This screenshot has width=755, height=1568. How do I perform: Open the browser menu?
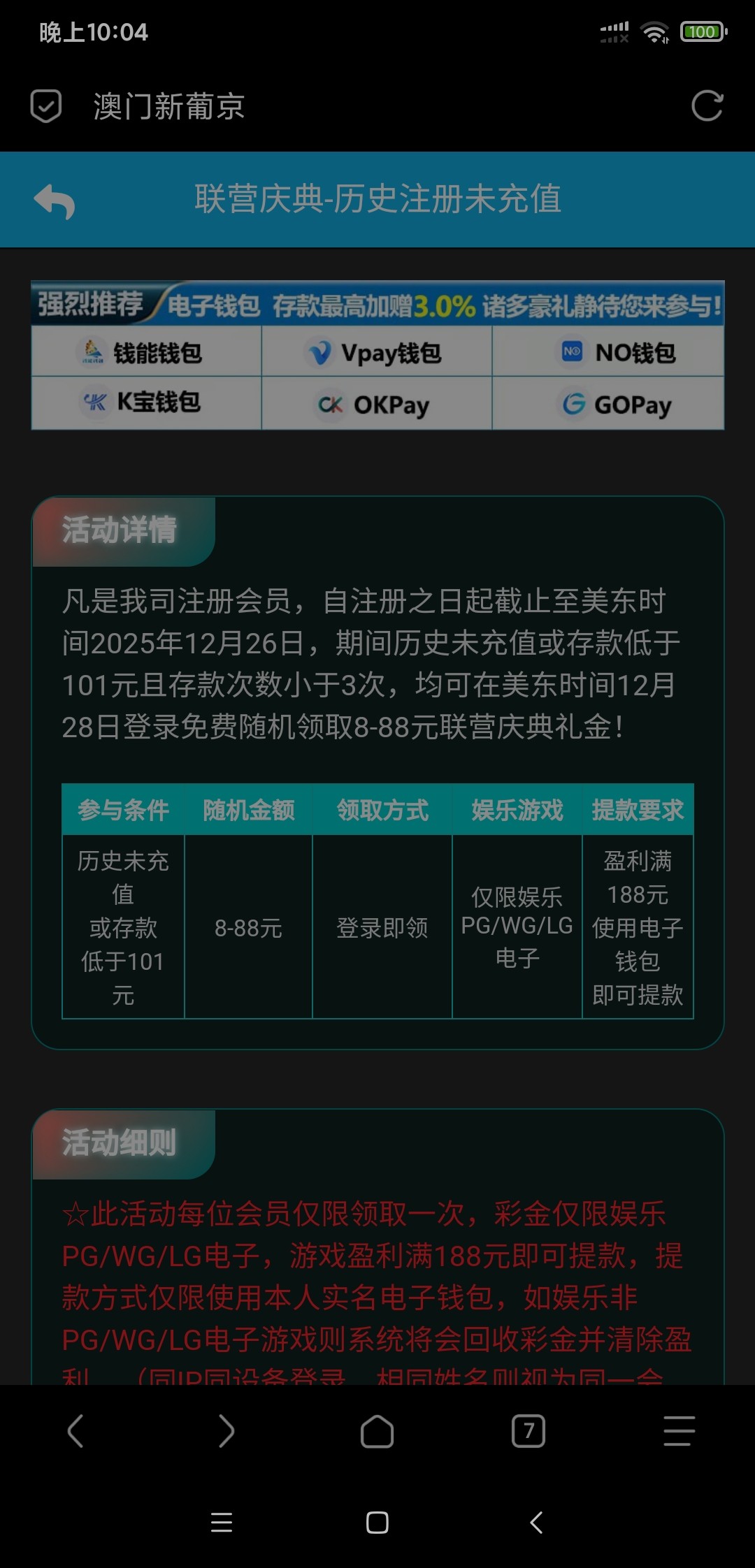point(679,1431)
